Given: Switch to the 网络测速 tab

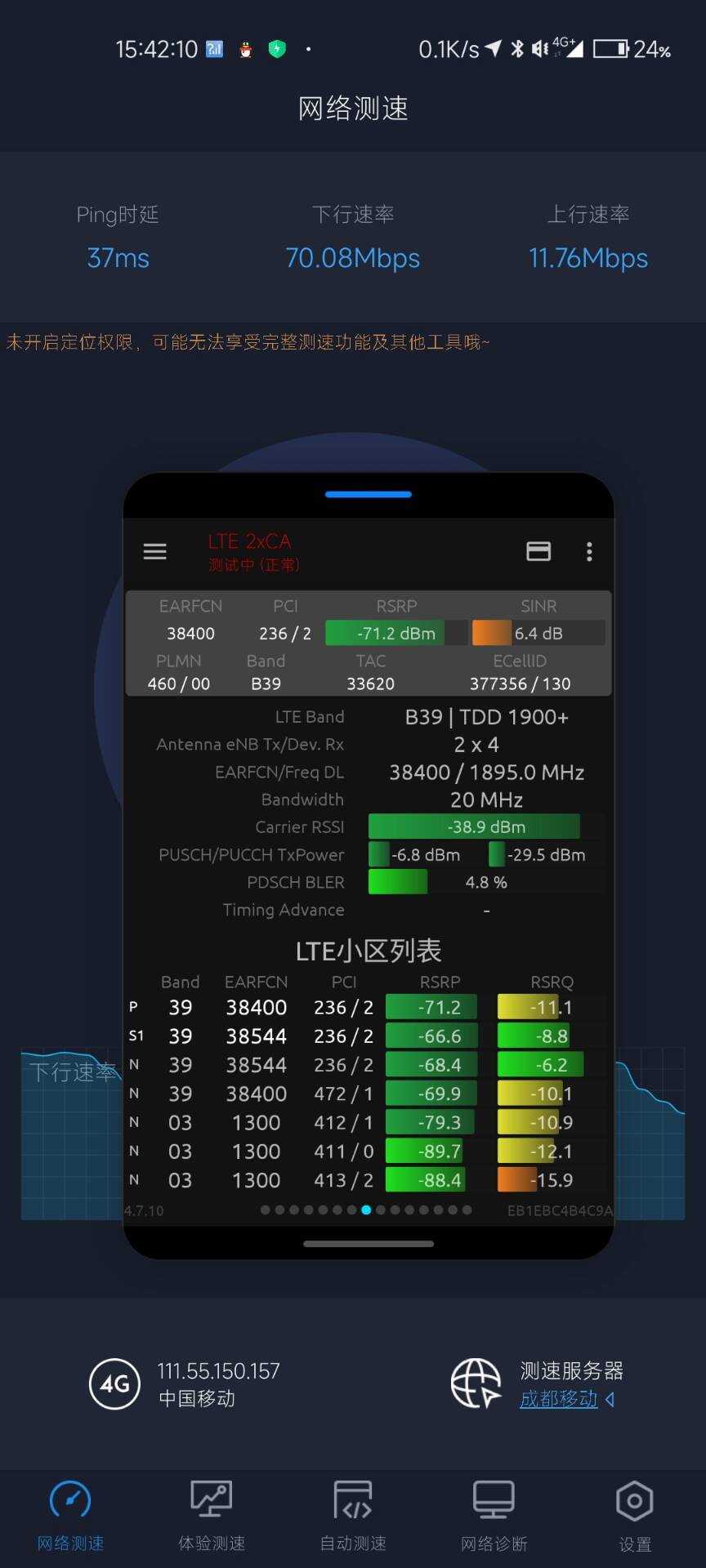Looking at the screenshot, I should [x=70, y=1515].
